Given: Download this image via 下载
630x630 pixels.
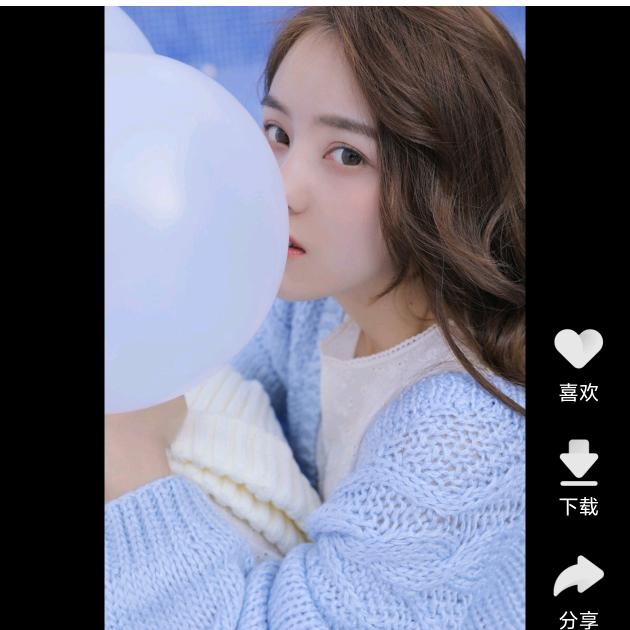Looking at the screenshot, I should (x=578, y=463).
